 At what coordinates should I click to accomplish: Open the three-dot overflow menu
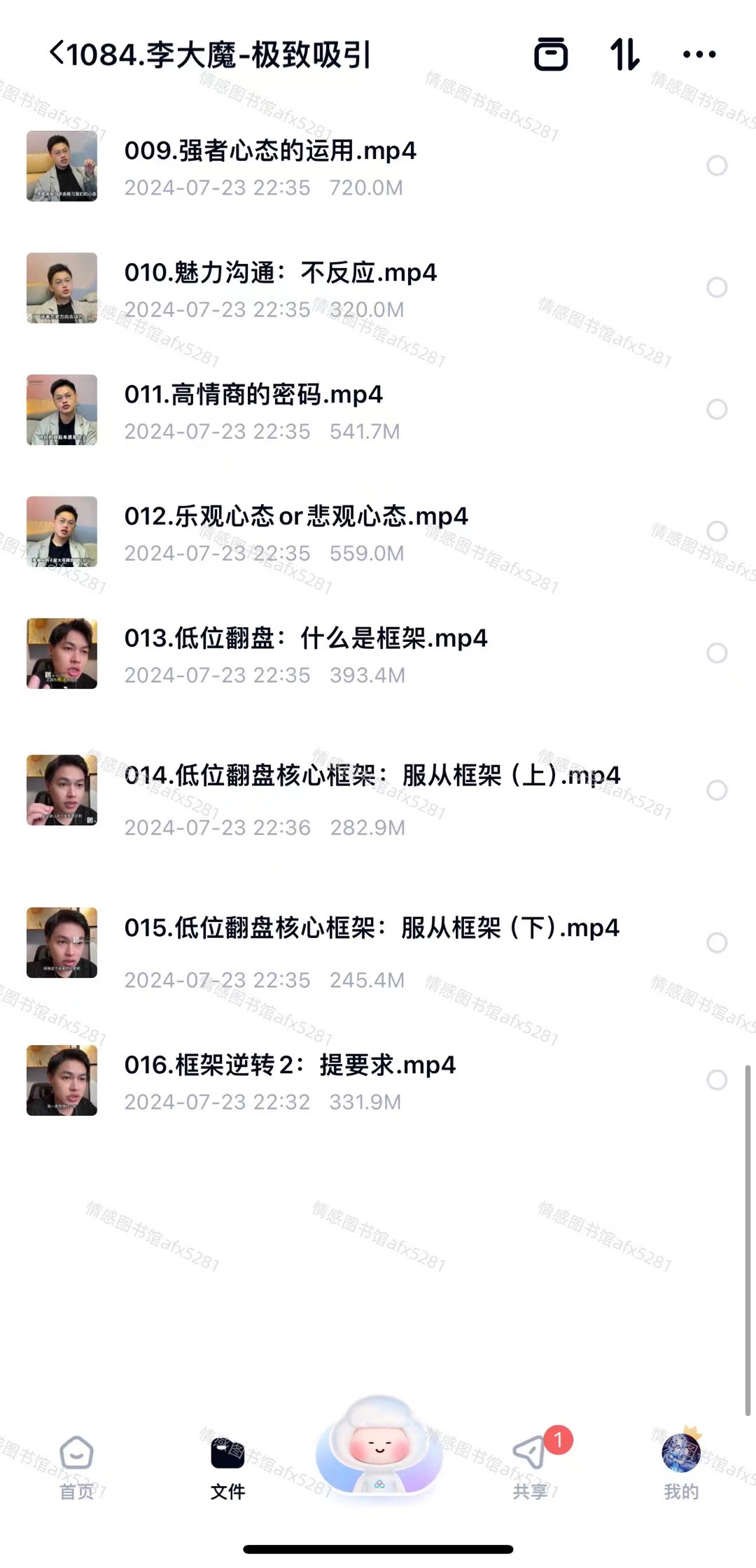699,54
